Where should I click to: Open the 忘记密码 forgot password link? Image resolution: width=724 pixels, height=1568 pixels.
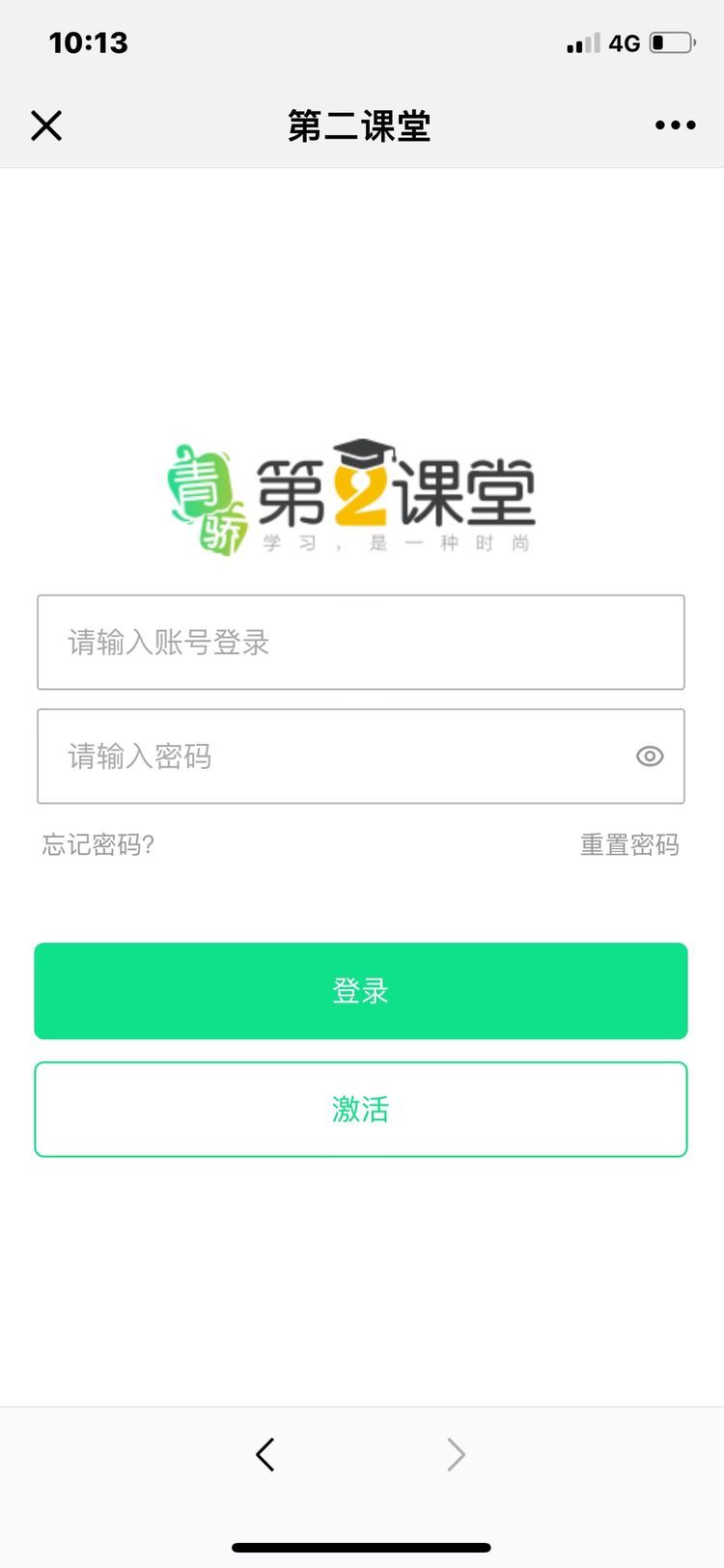(99, 844)
